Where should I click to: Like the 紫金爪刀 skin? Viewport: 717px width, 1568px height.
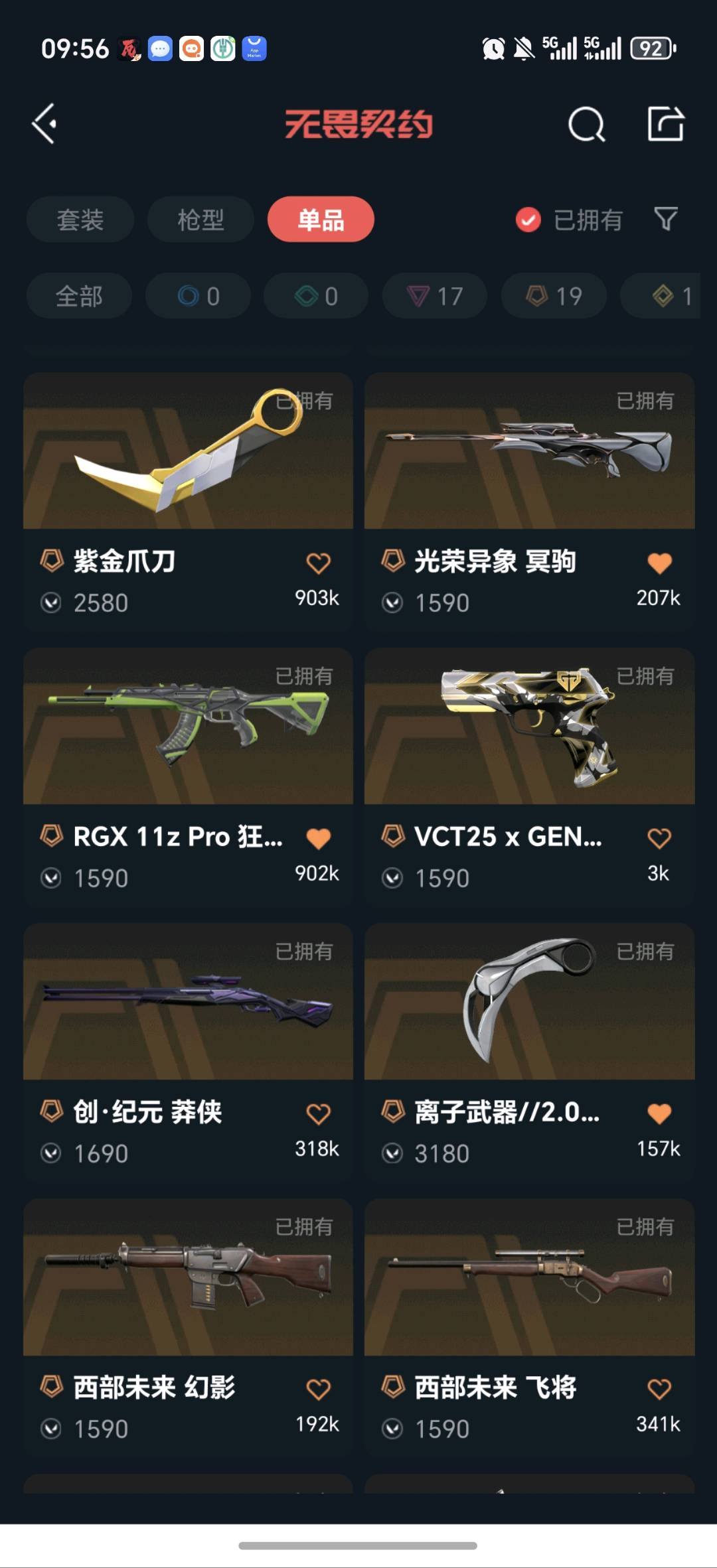319,563
